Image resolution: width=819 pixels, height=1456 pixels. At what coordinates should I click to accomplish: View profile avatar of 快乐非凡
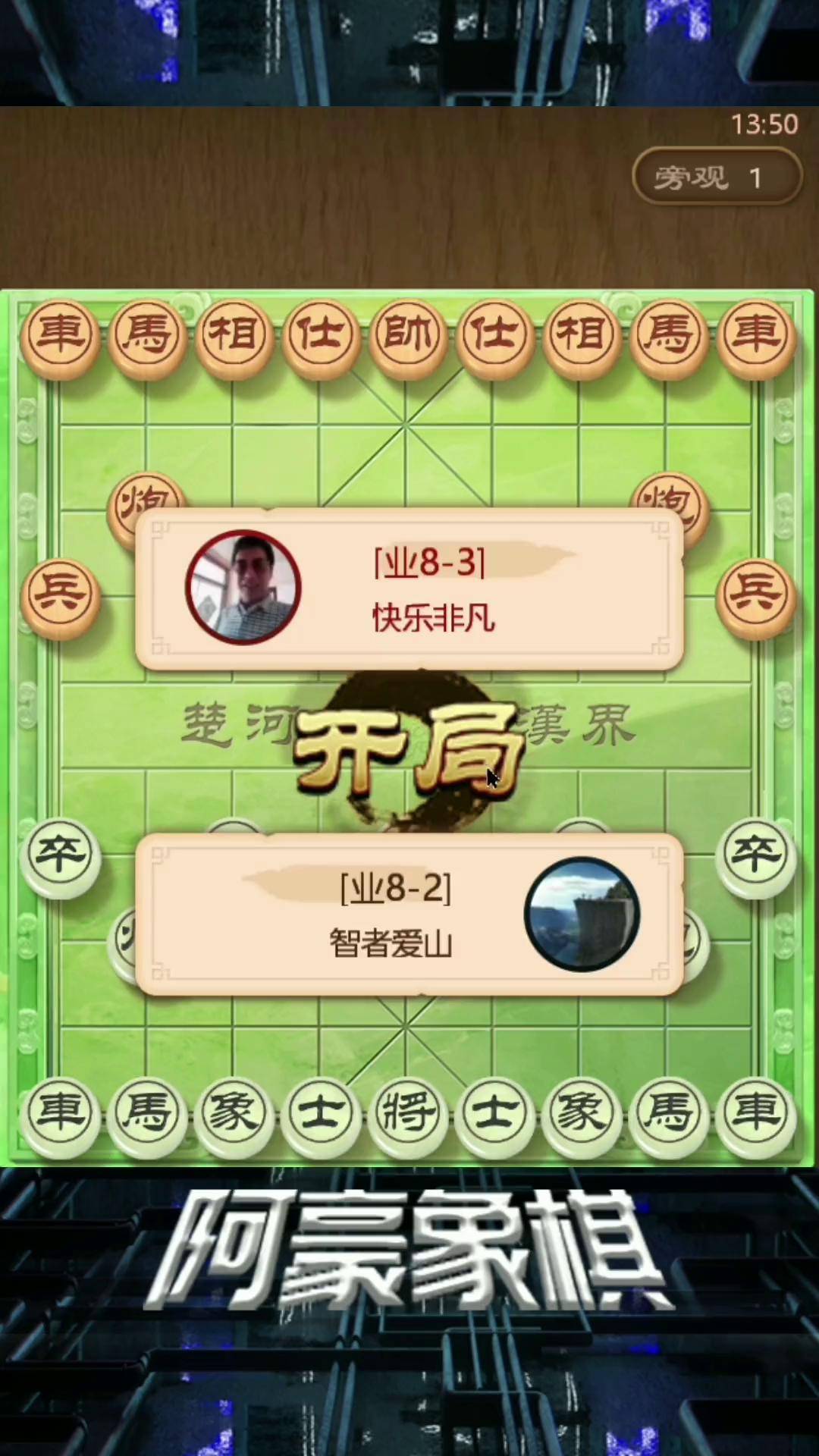[x=243, y=588]
